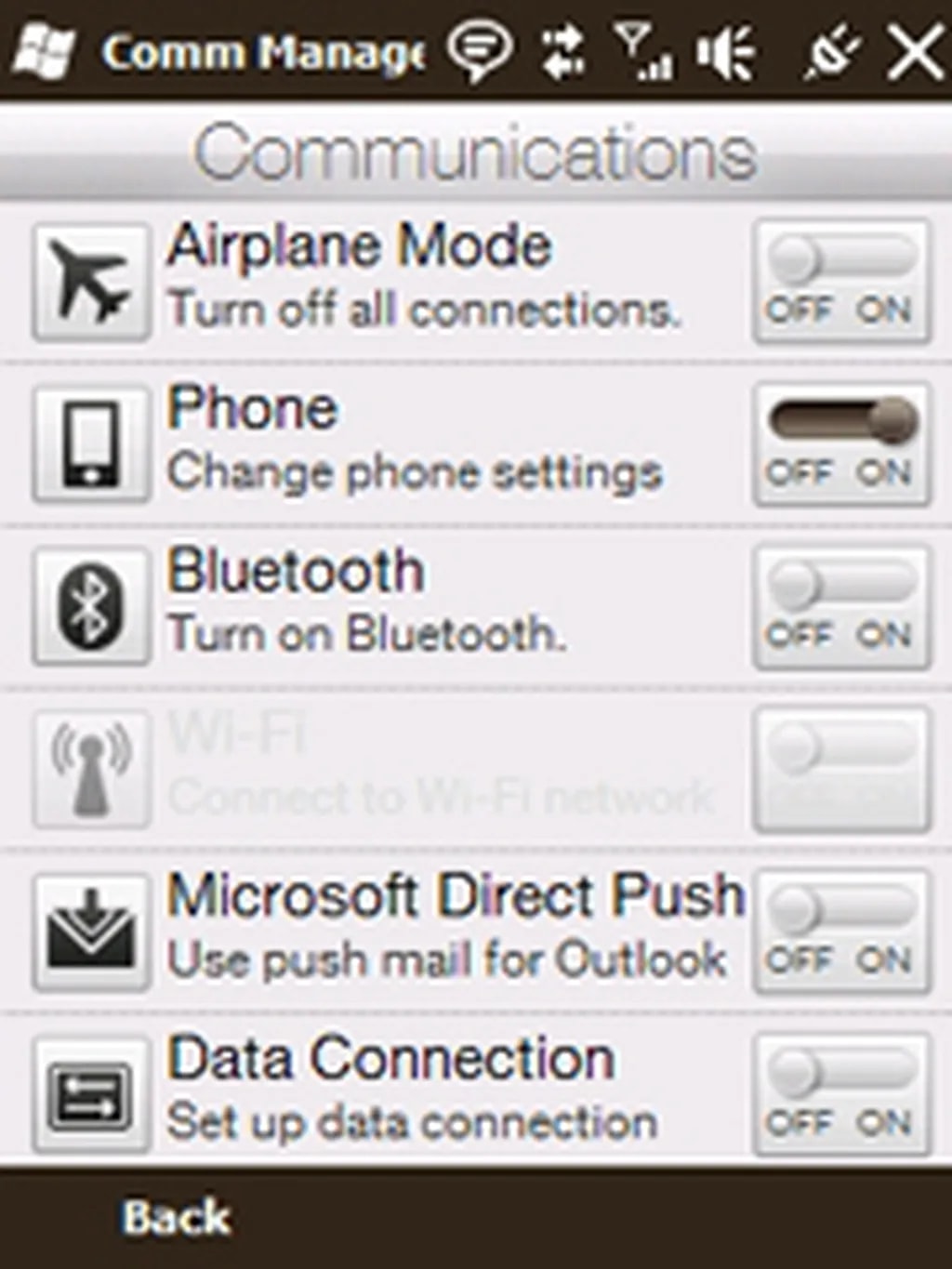Open Phone settings row
Viewport: 952px width, 1269px height.
(x=414, y=442)
